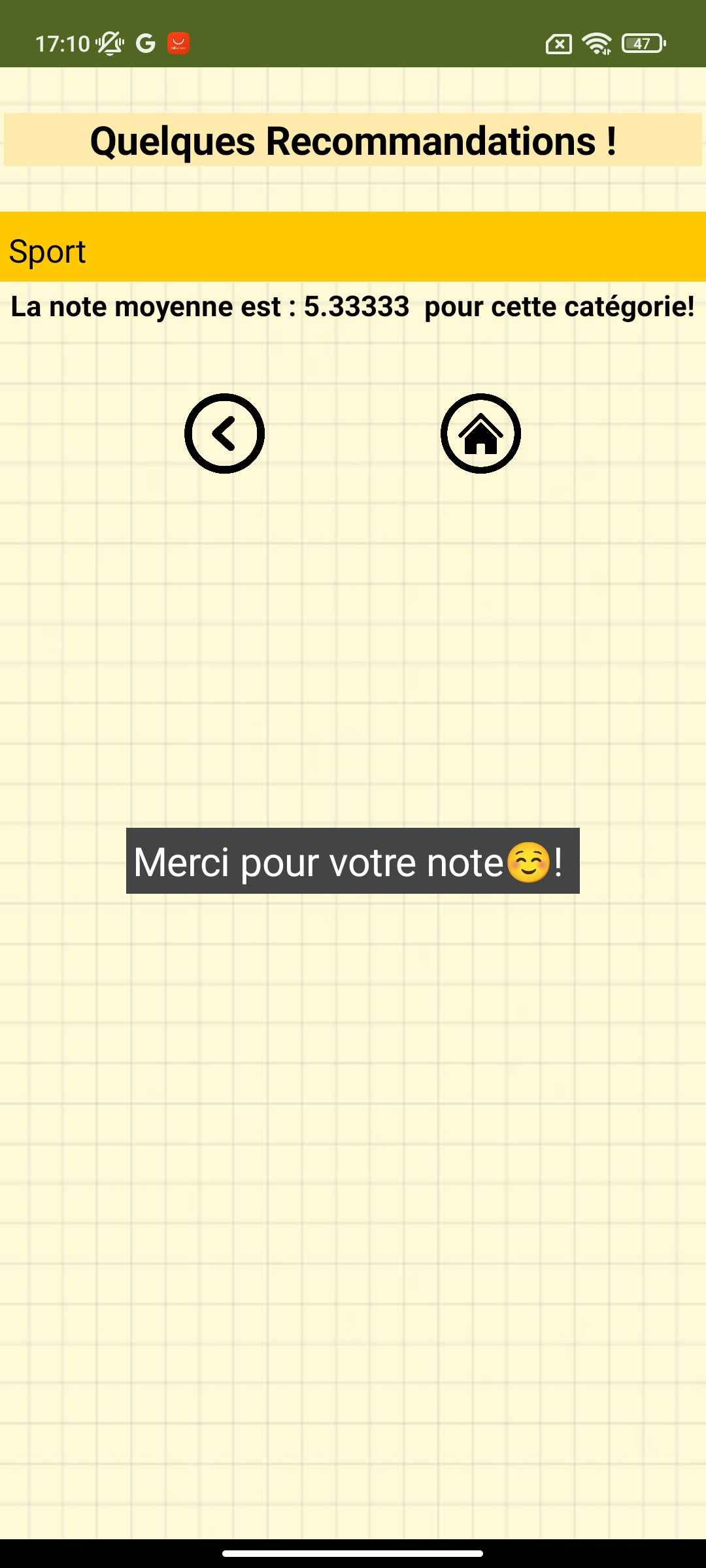
Task: Return to home via the house icon
Action: pyautogui.click(x=480, y=433)
